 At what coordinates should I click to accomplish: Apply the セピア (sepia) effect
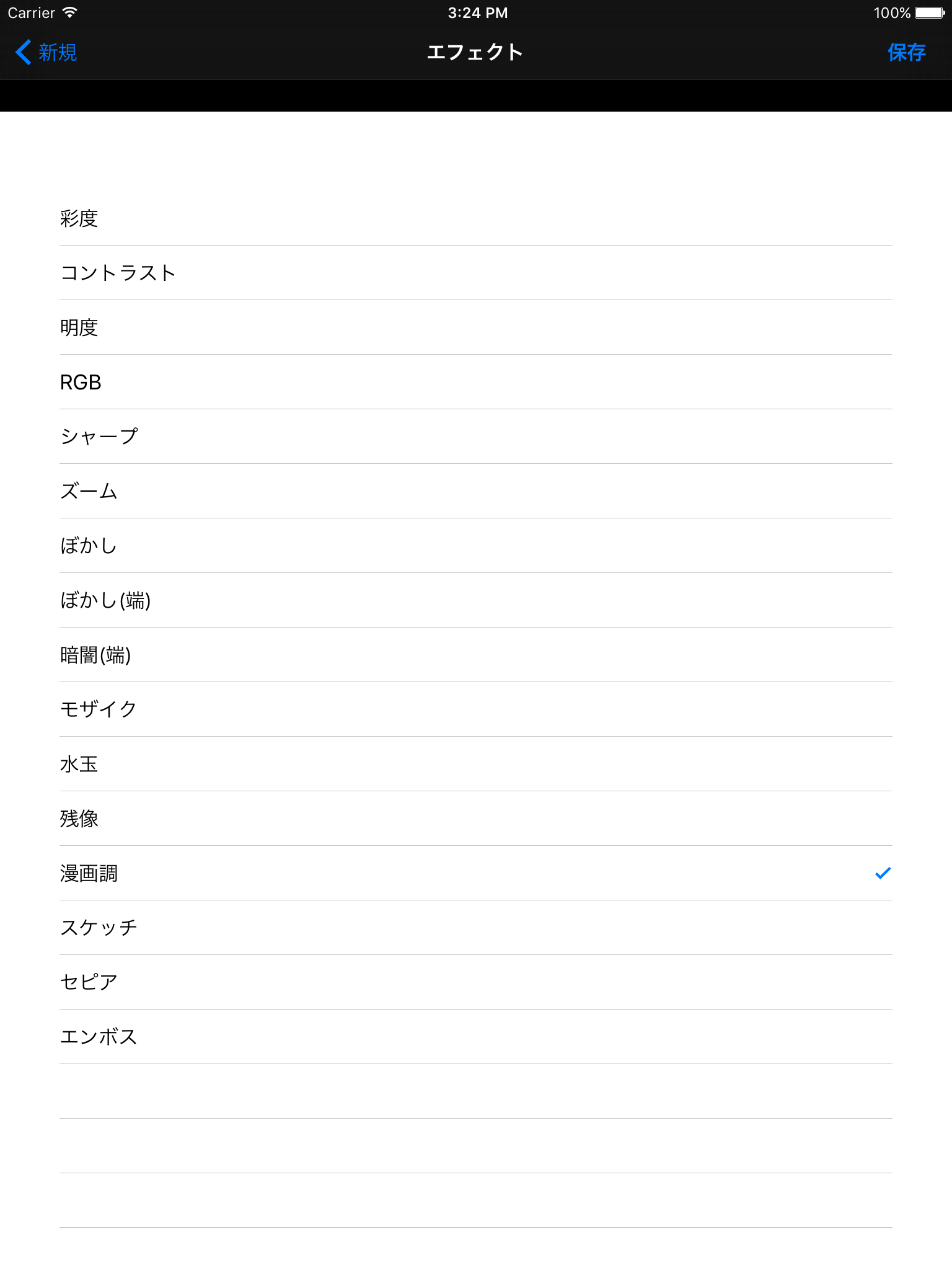point(248,982)
